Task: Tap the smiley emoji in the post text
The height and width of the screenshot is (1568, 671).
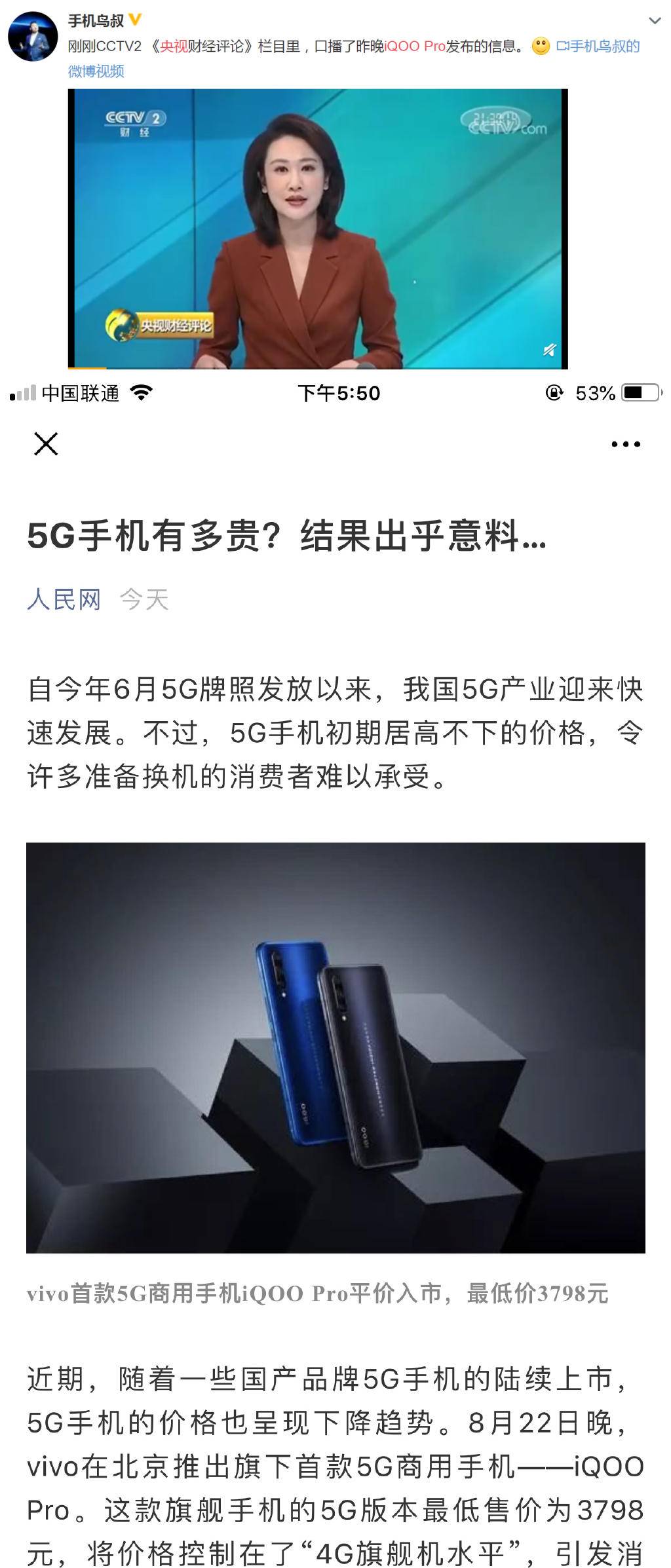Action: (541, 46)
